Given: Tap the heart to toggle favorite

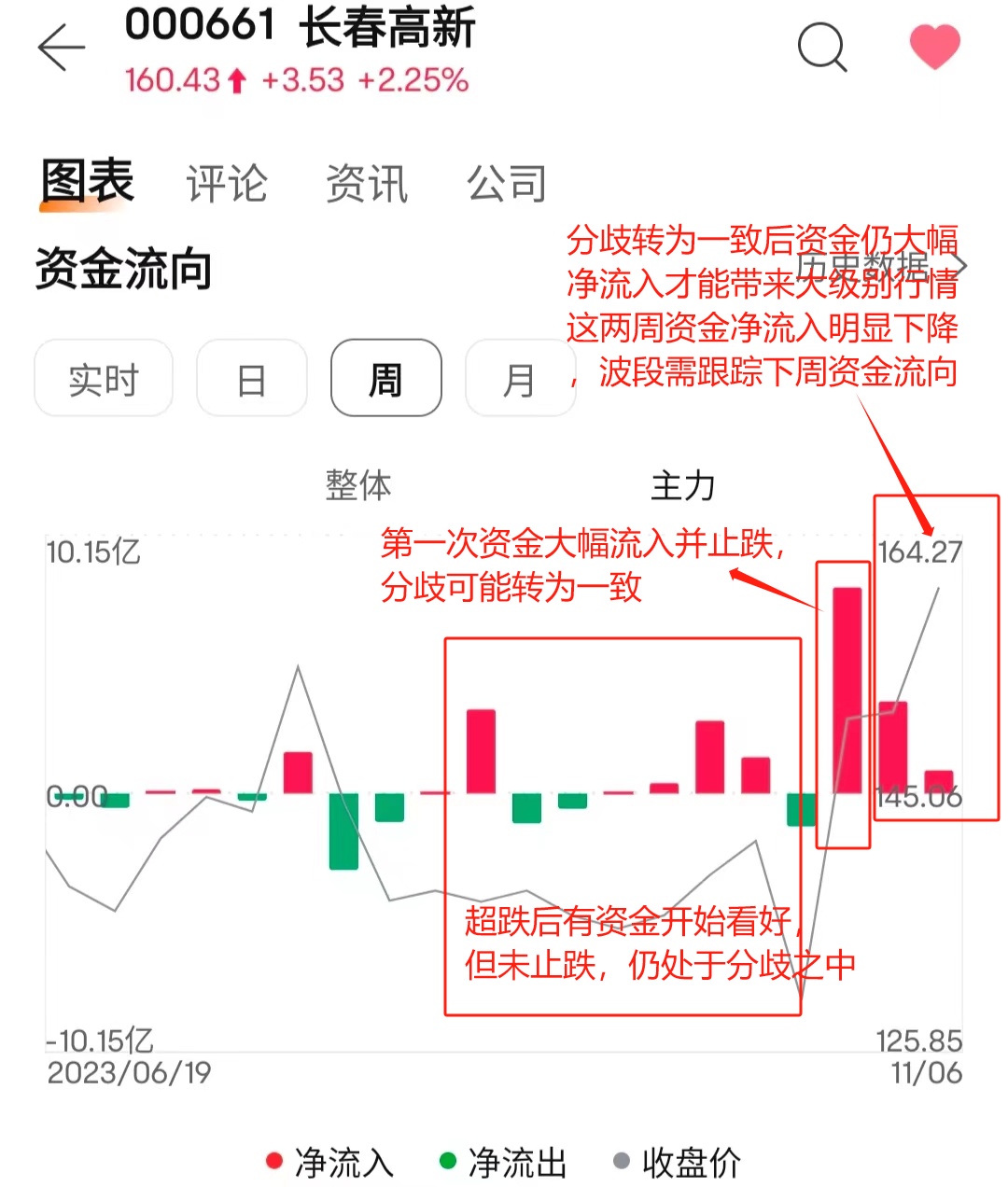Looking at the screenshot, I should coord(934,47).
